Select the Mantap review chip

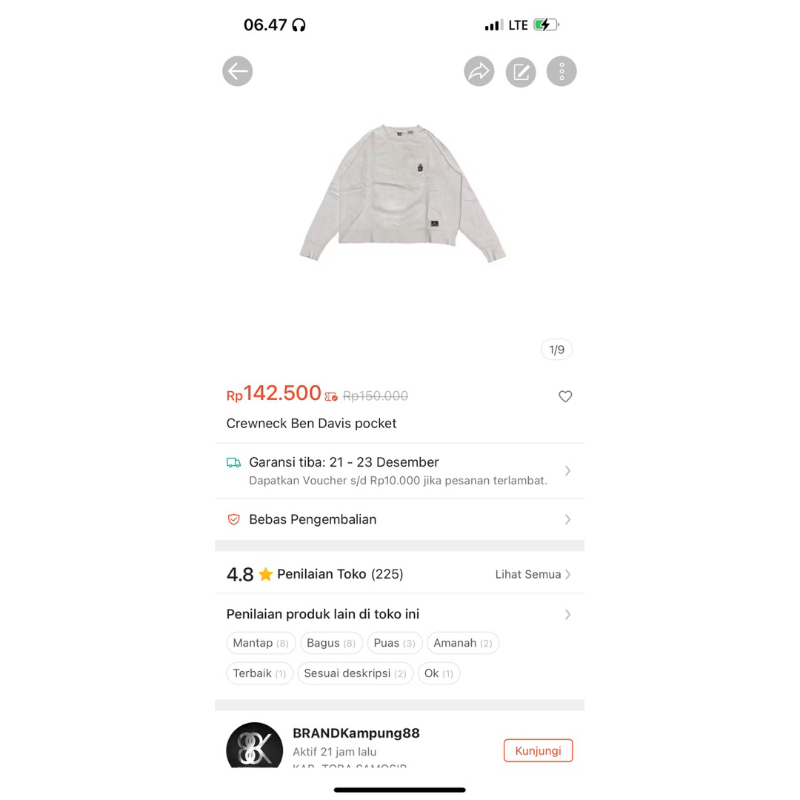click(x=260, y=643)
